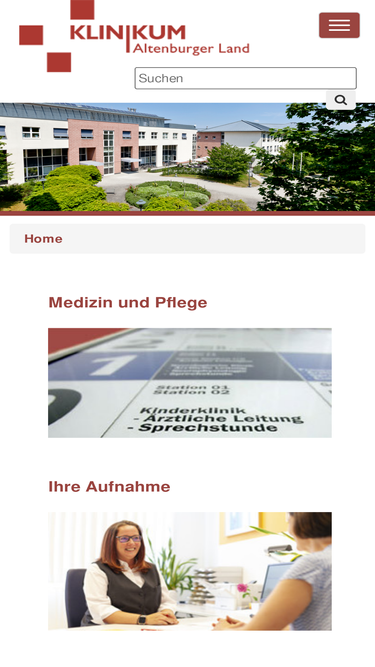Submit search with the magnifier button
The image size is (375, 667).
341,100
